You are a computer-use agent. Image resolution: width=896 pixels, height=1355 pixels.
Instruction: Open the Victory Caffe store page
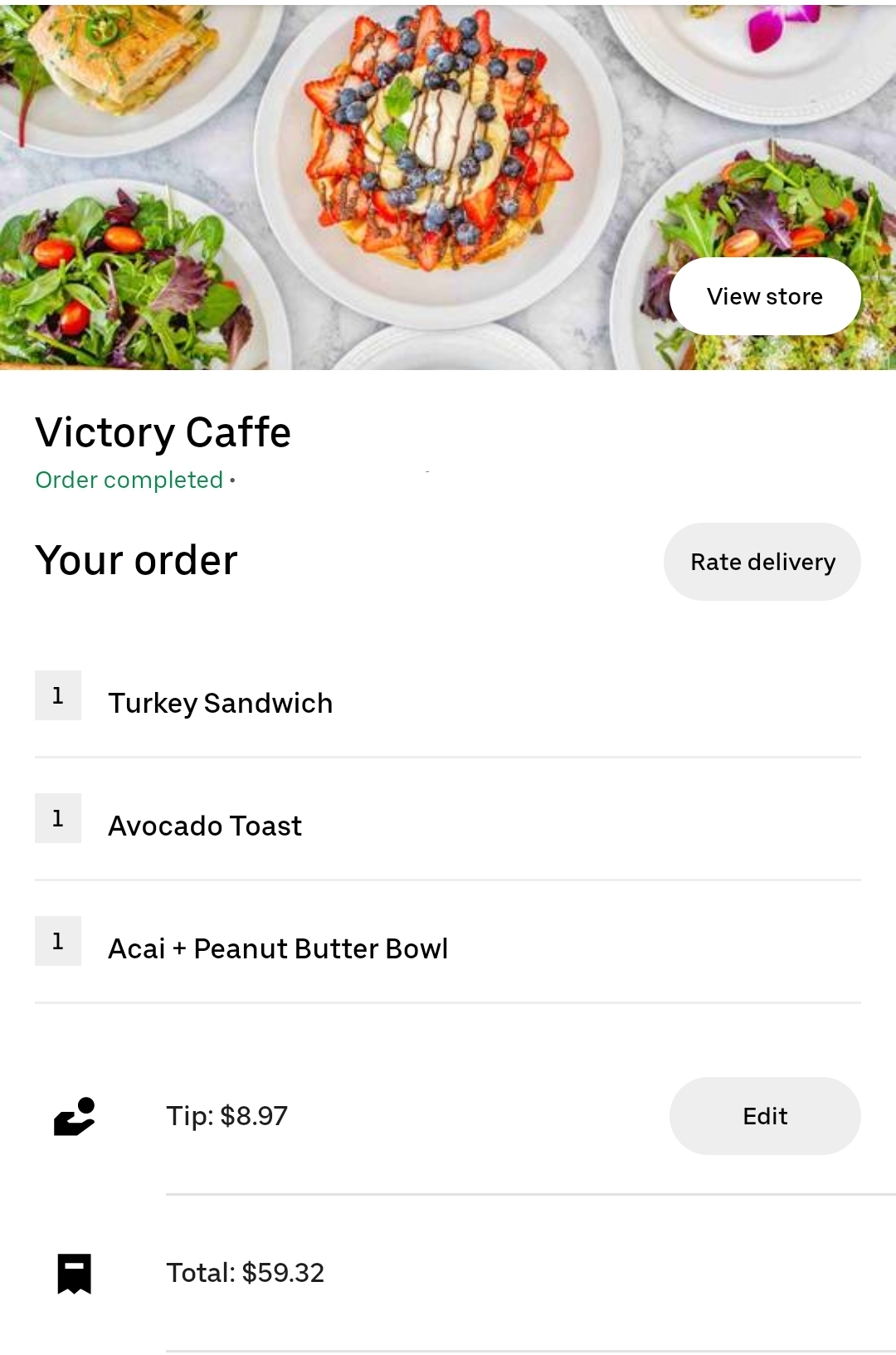point(764,296)
